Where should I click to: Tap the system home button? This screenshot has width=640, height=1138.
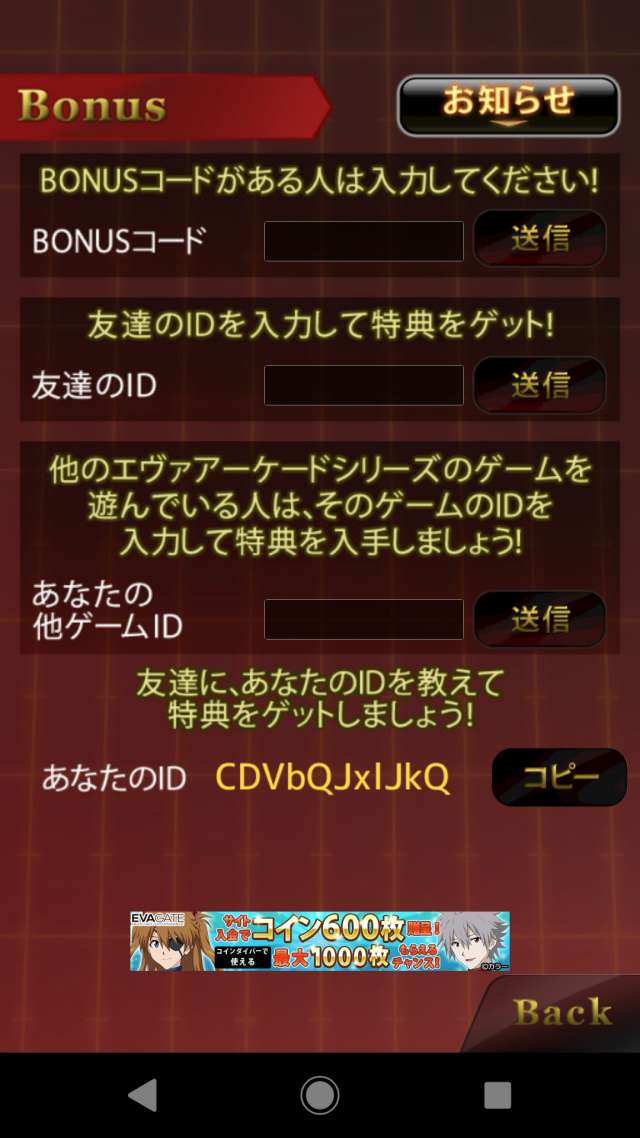pyautogui.click(x=320, y=1095)
